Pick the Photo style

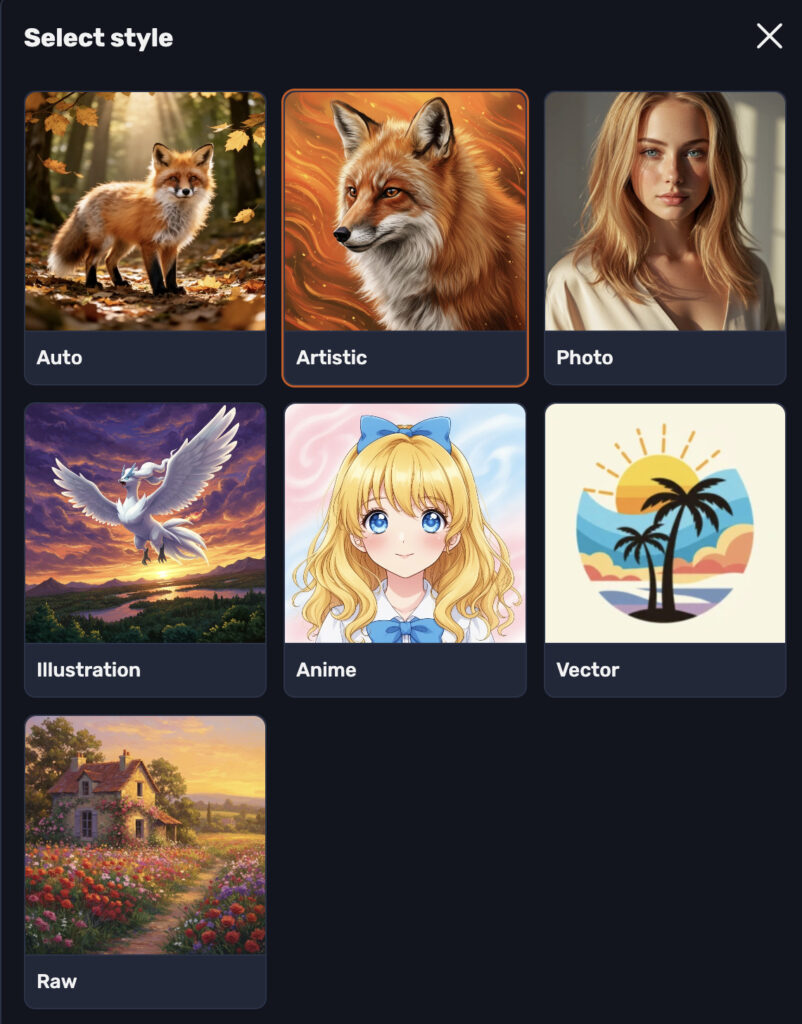(x=665, y=238)
